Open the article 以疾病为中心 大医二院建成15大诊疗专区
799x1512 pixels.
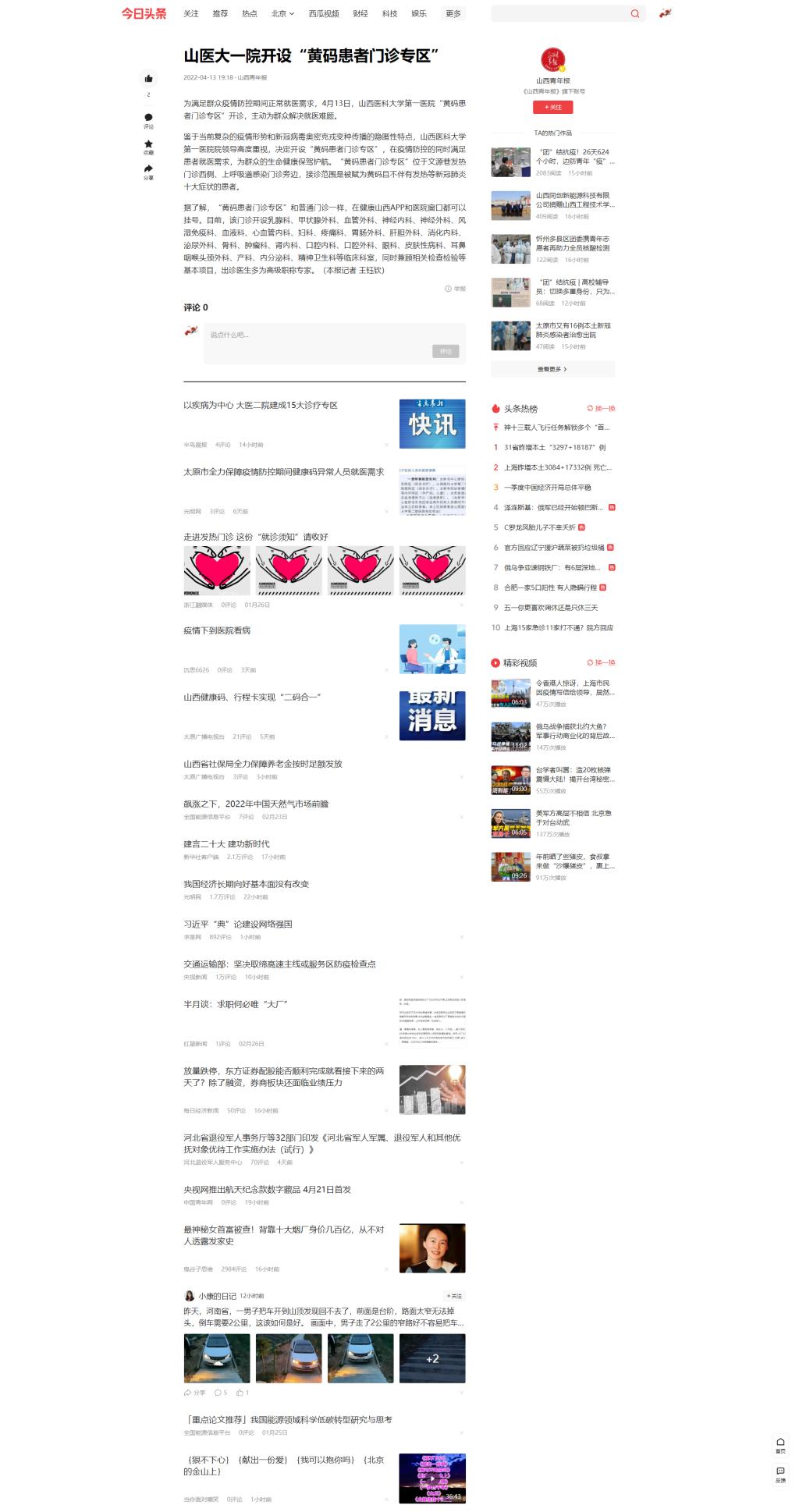pyautogui.click(x=261, y=405)
